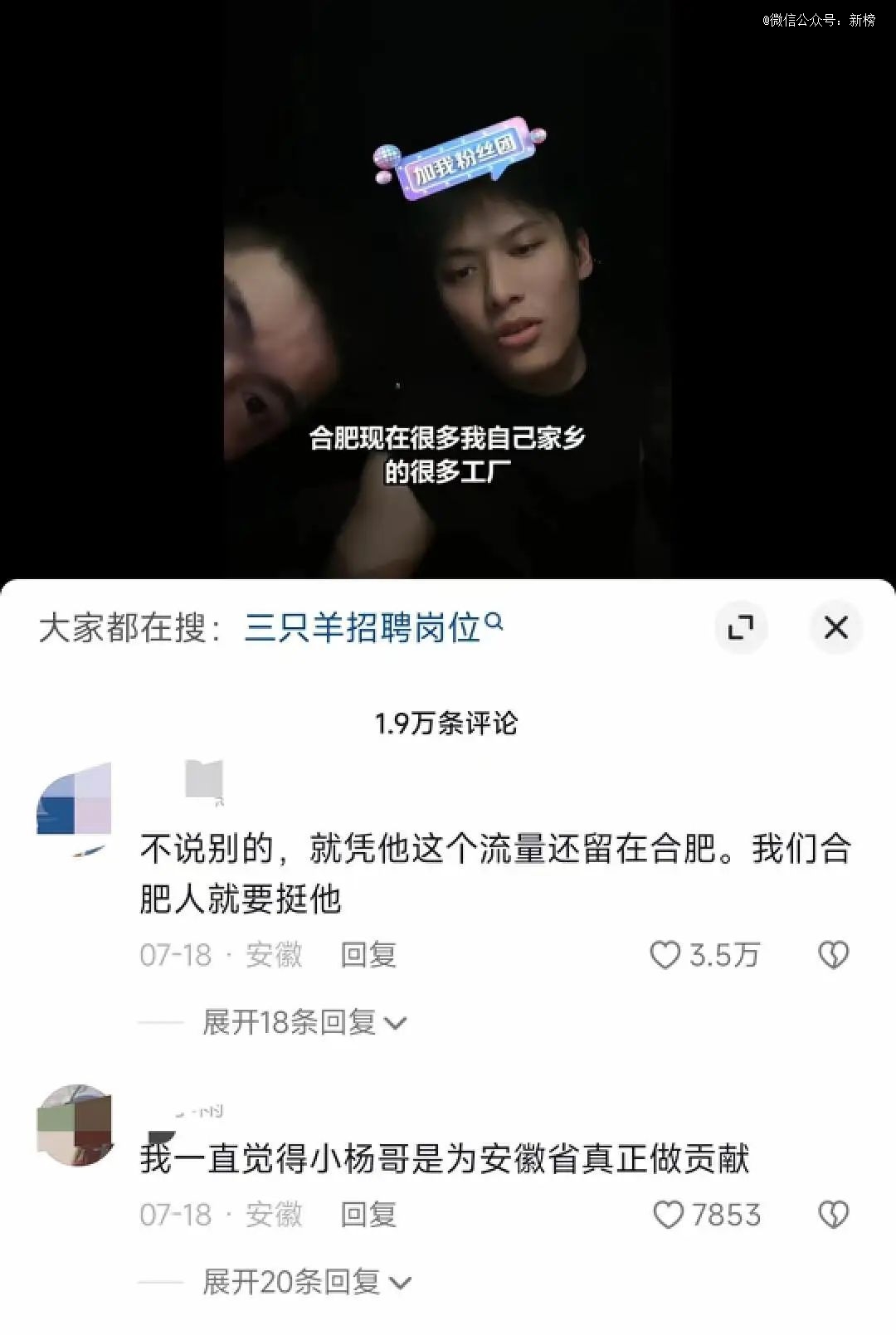This screenshot has width=896, height=1335.
Task: Reply to the comment about 合肥人就要挺他
Action: [368, 955]
